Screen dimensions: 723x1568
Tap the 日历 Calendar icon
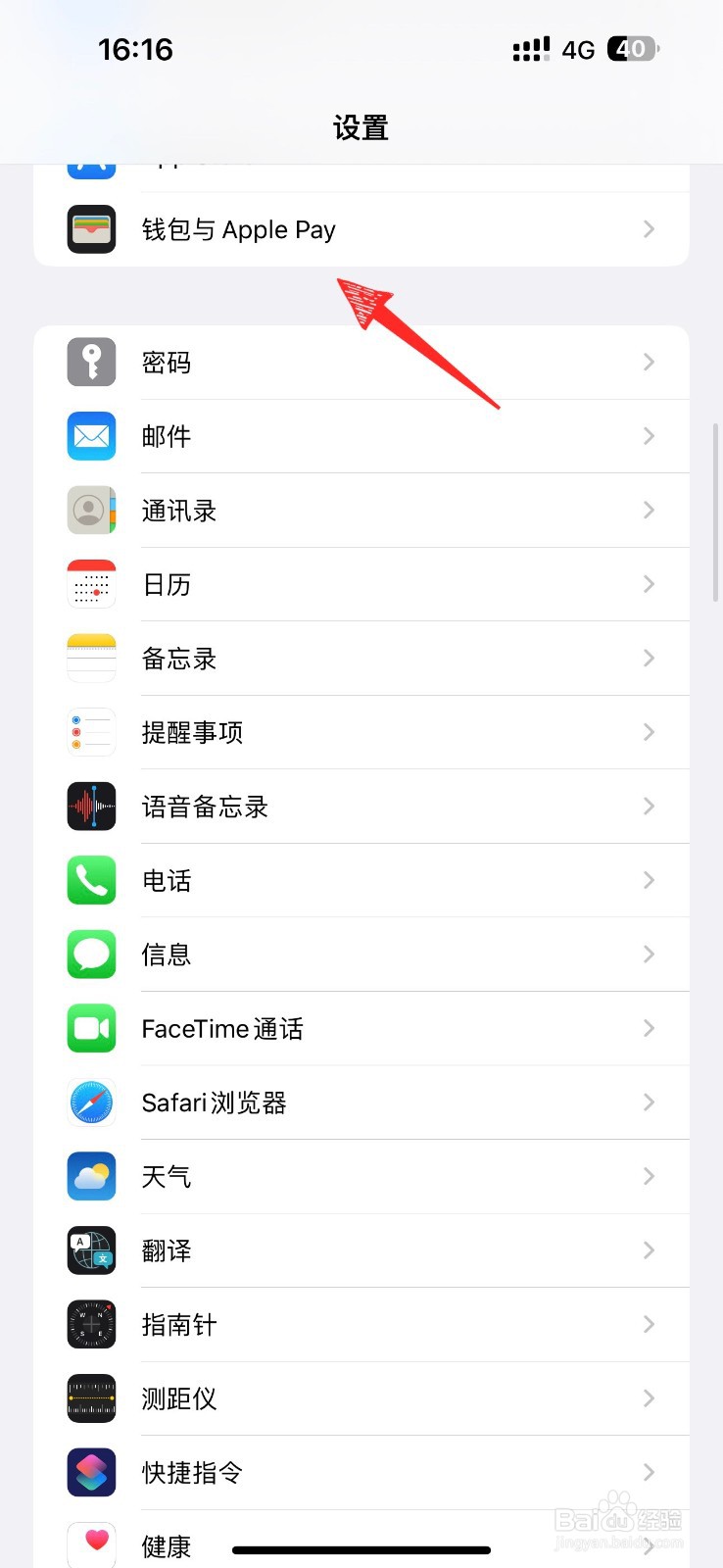coord(90,584)
